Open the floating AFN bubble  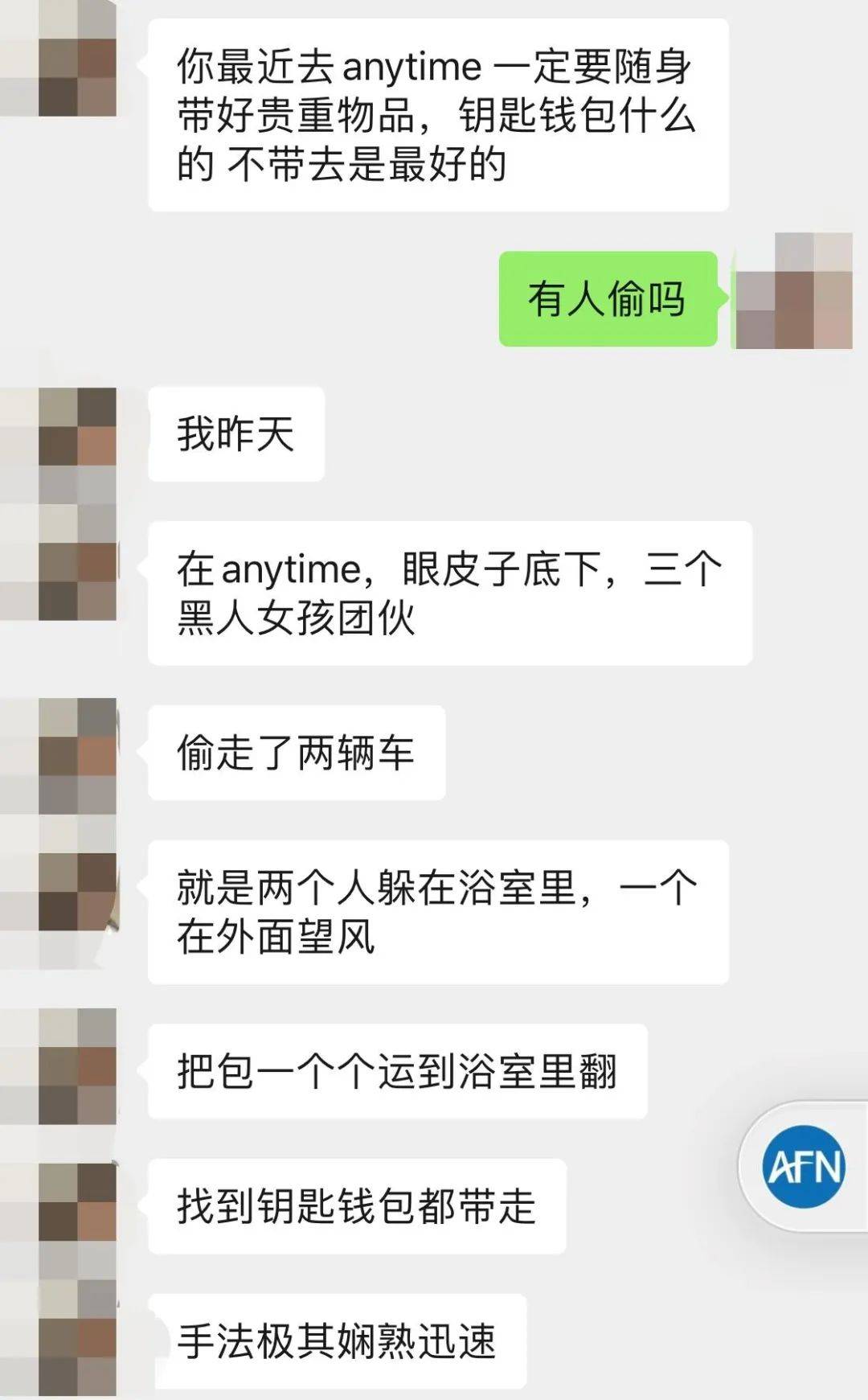click(803, 1167)
